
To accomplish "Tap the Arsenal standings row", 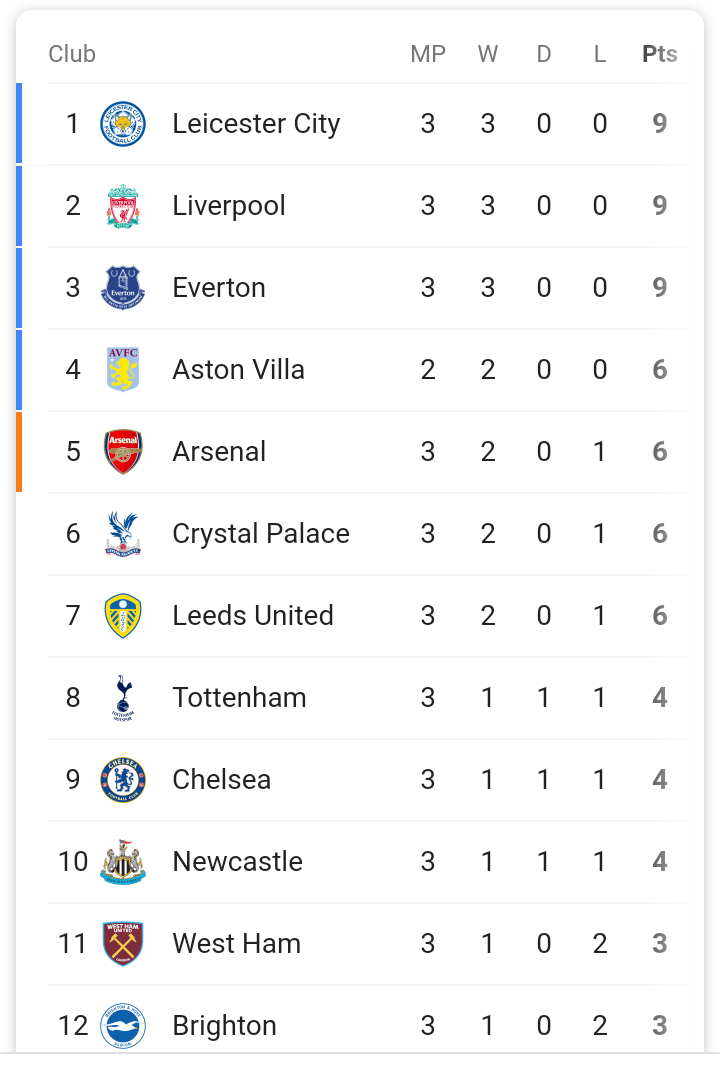I will (219, 452).
